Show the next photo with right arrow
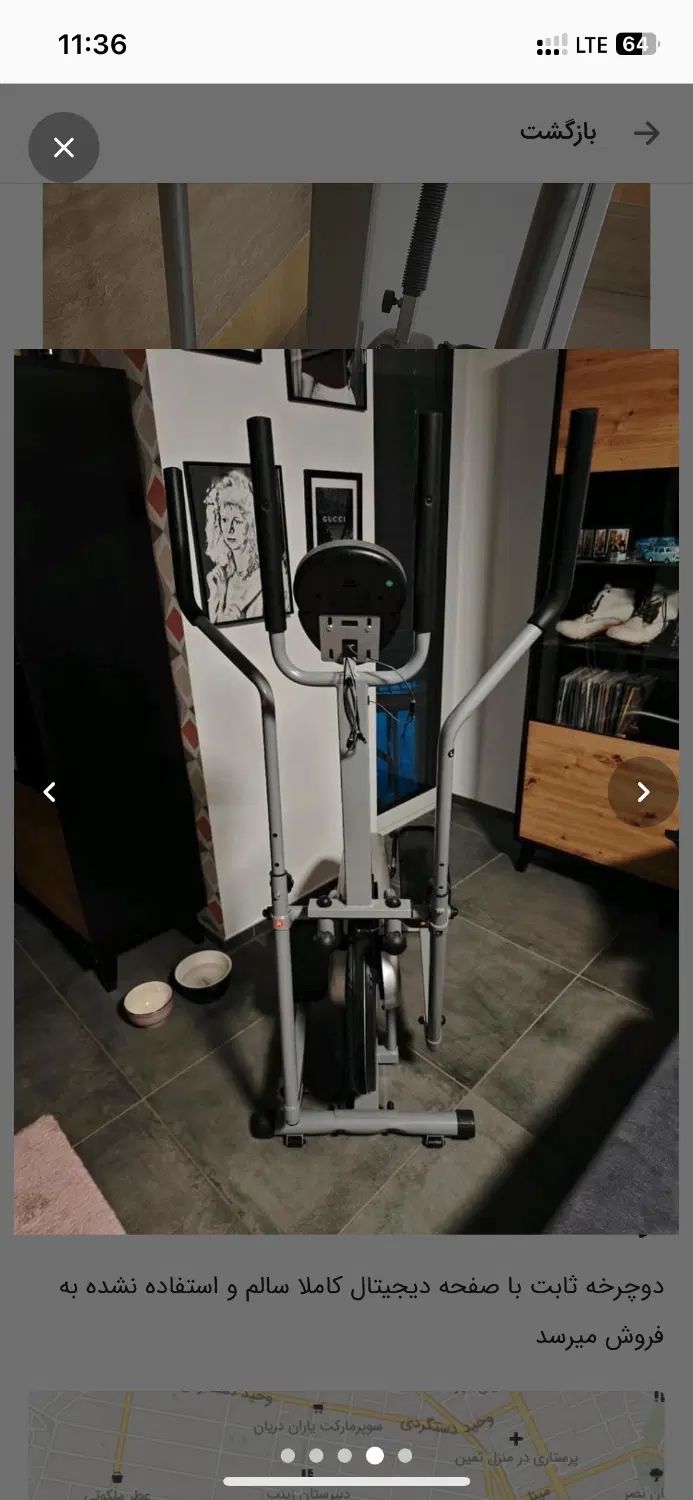Screen dimensions: 693x1500 pos(643,792)
